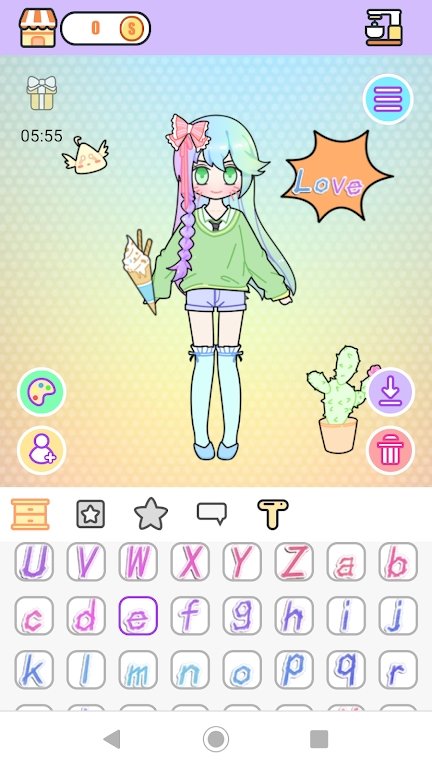Screen dimensions: 432x768
Task: Switch to the dresser wardrobe tab
Action: 30,514
